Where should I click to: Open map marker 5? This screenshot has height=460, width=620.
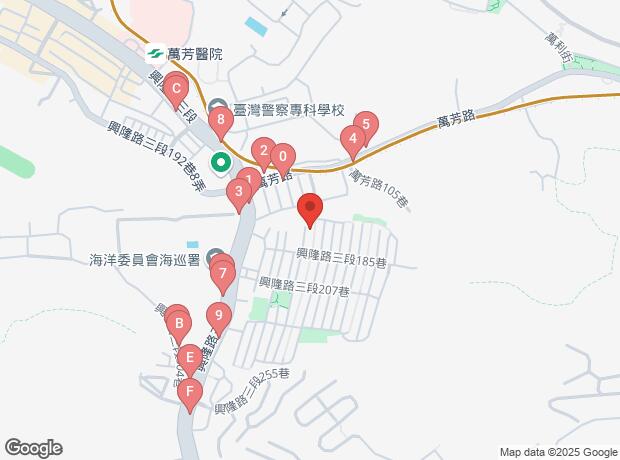point(365,125)
